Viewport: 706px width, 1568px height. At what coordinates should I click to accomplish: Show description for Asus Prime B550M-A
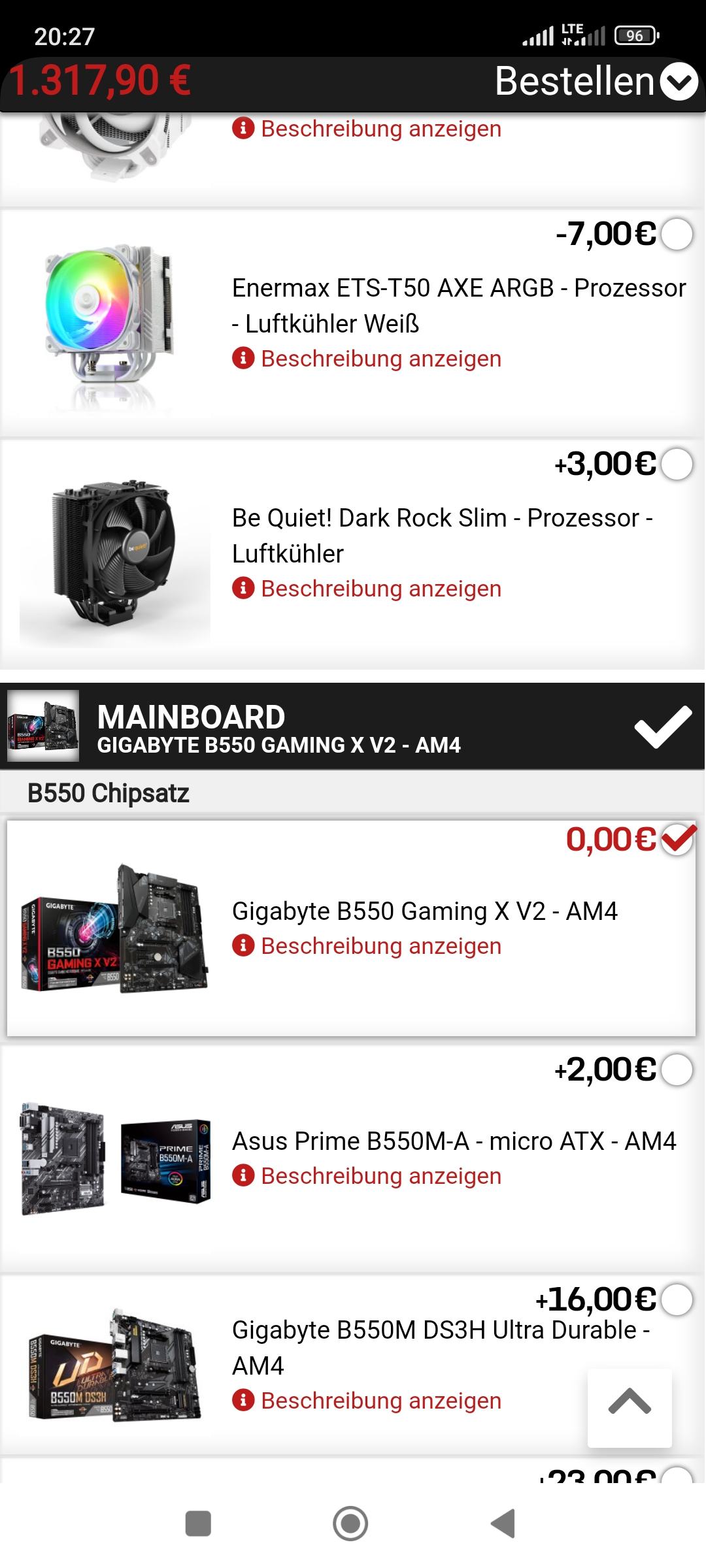(x=380, y=1176)
